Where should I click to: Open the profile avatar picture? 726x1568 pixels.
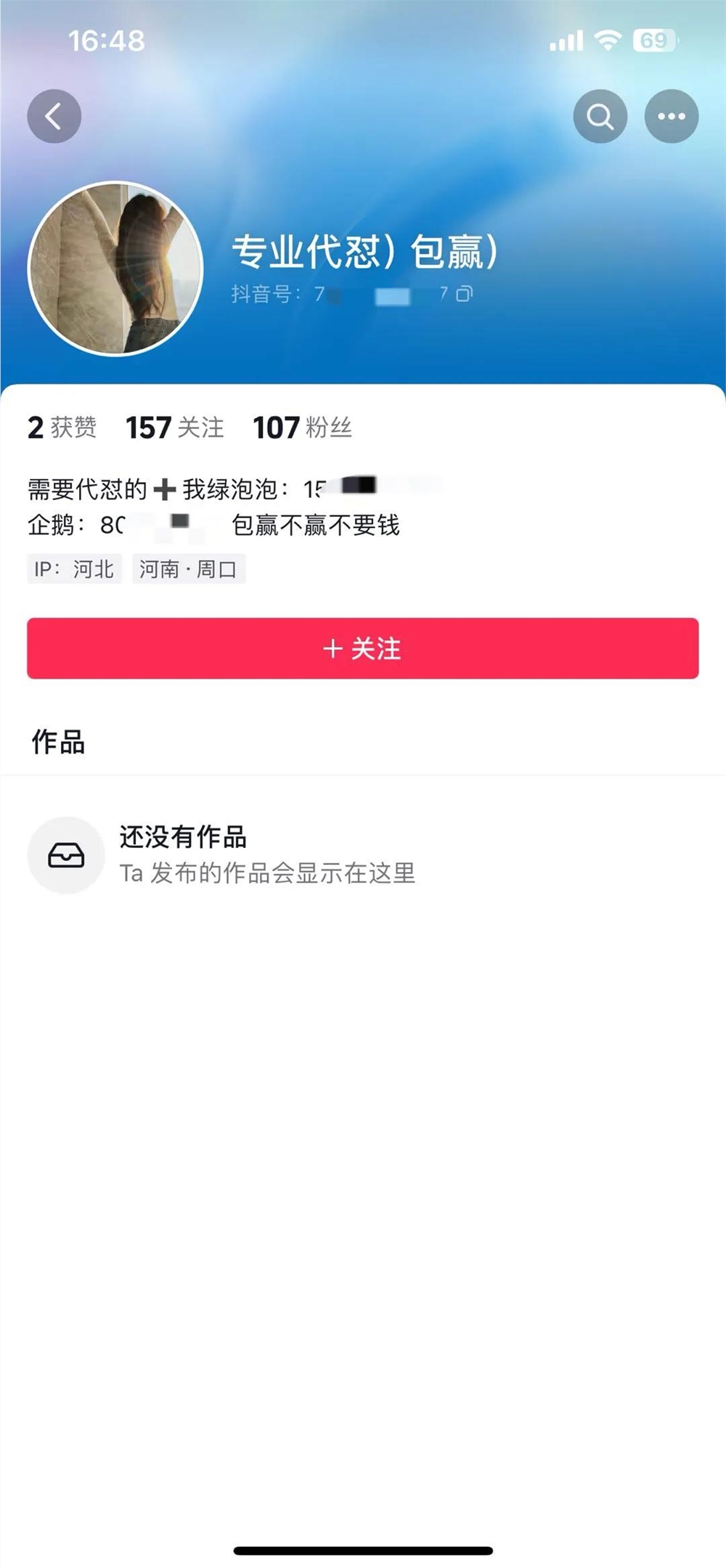(121, 267)
